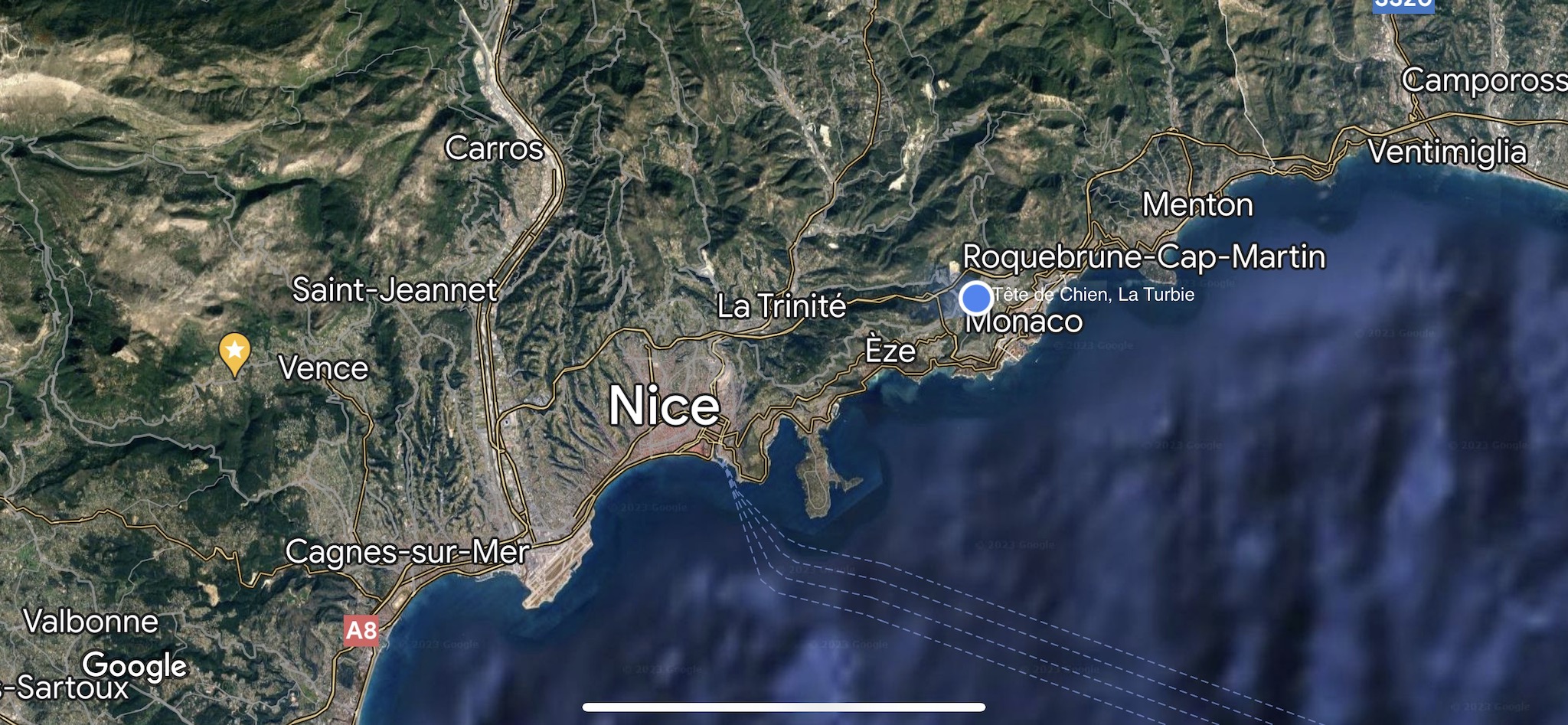
Task: Select the Tête de Chien, La Turbie label
Action: tap(1095, 295)
